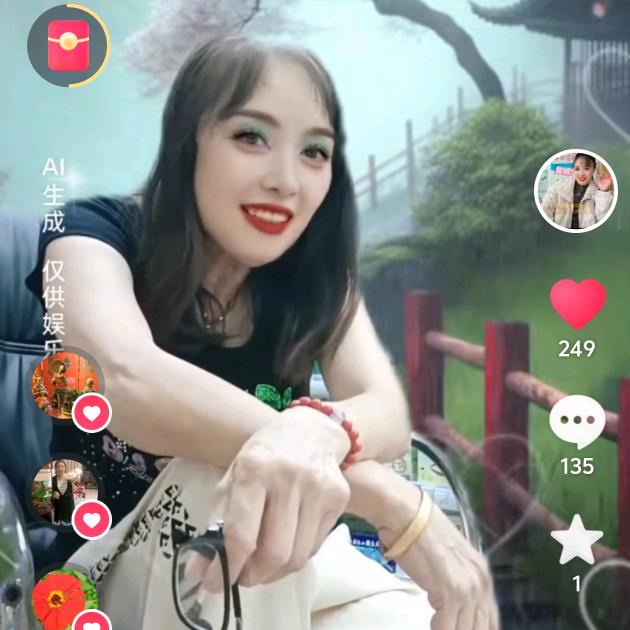
Task: Add video to favorites with star
Action: click(x=577, y=541)
